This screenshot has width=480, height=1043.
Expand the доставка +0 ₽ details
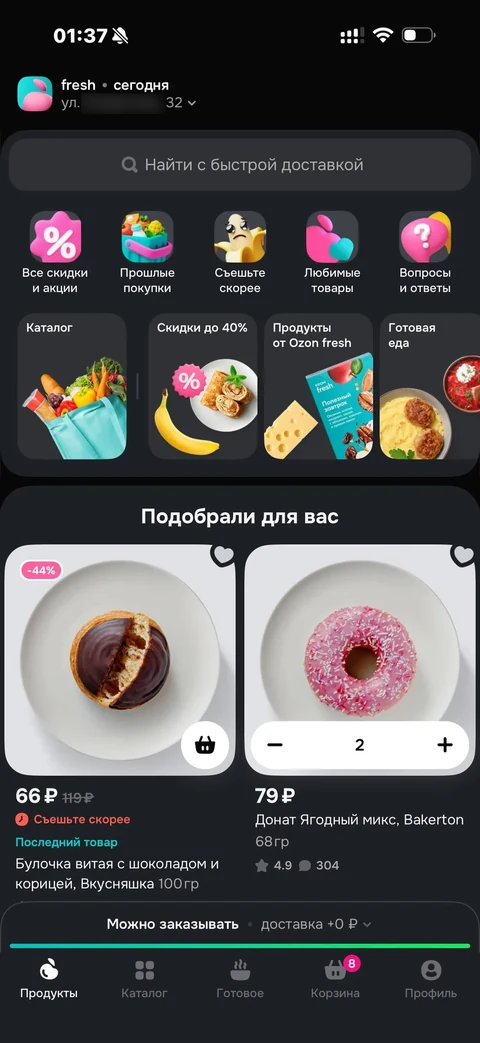click(316, 924)
